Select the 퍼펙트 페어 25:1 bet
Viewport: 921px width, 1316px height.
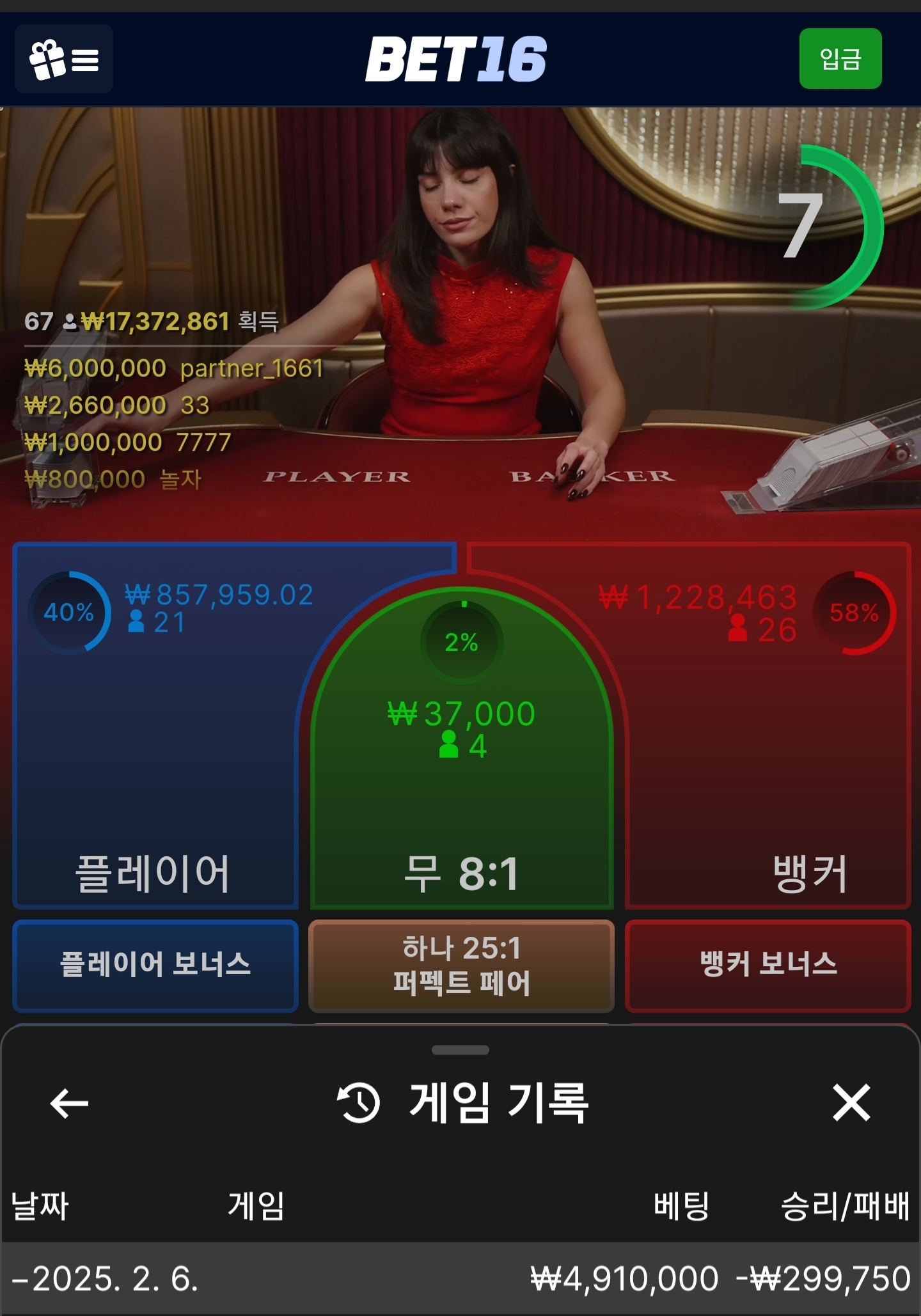click(461, 965)
